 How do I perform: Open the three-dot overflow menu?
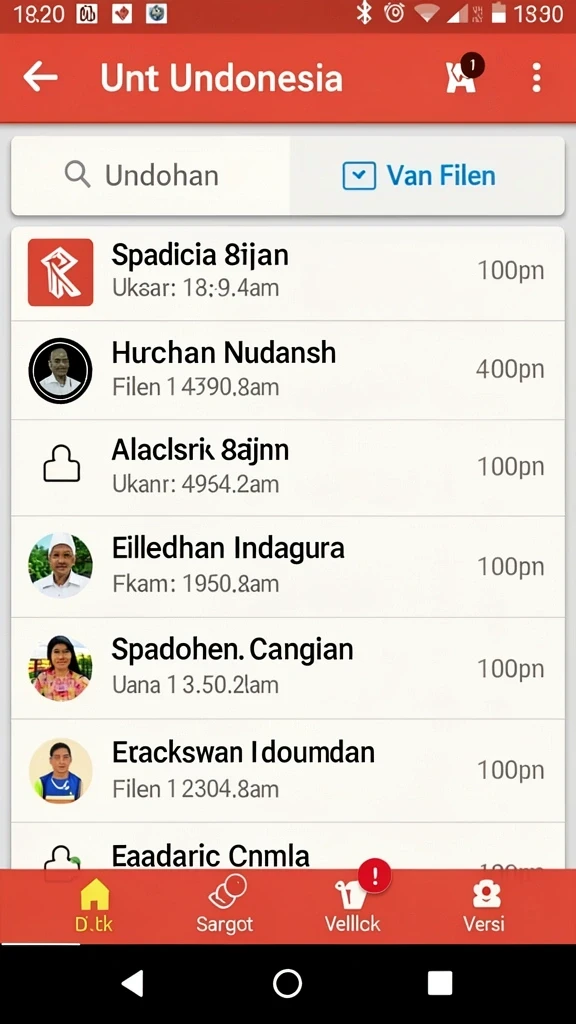(536, 78)
